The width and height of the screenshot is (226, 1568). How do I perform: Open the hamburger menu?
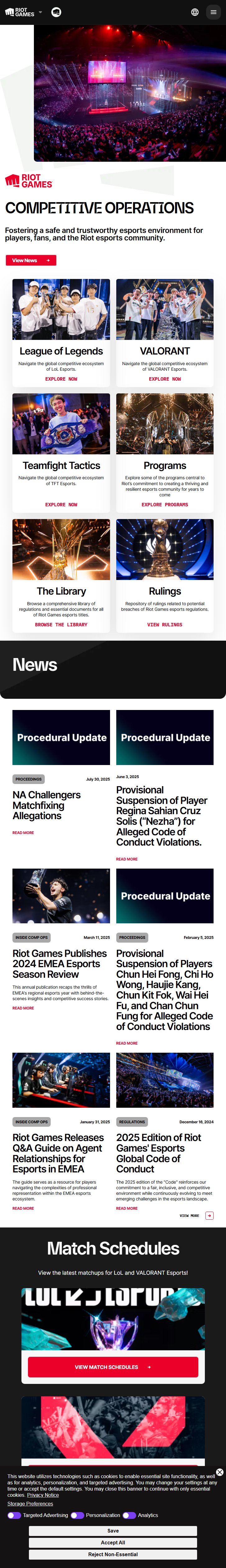tap(213, 12)
